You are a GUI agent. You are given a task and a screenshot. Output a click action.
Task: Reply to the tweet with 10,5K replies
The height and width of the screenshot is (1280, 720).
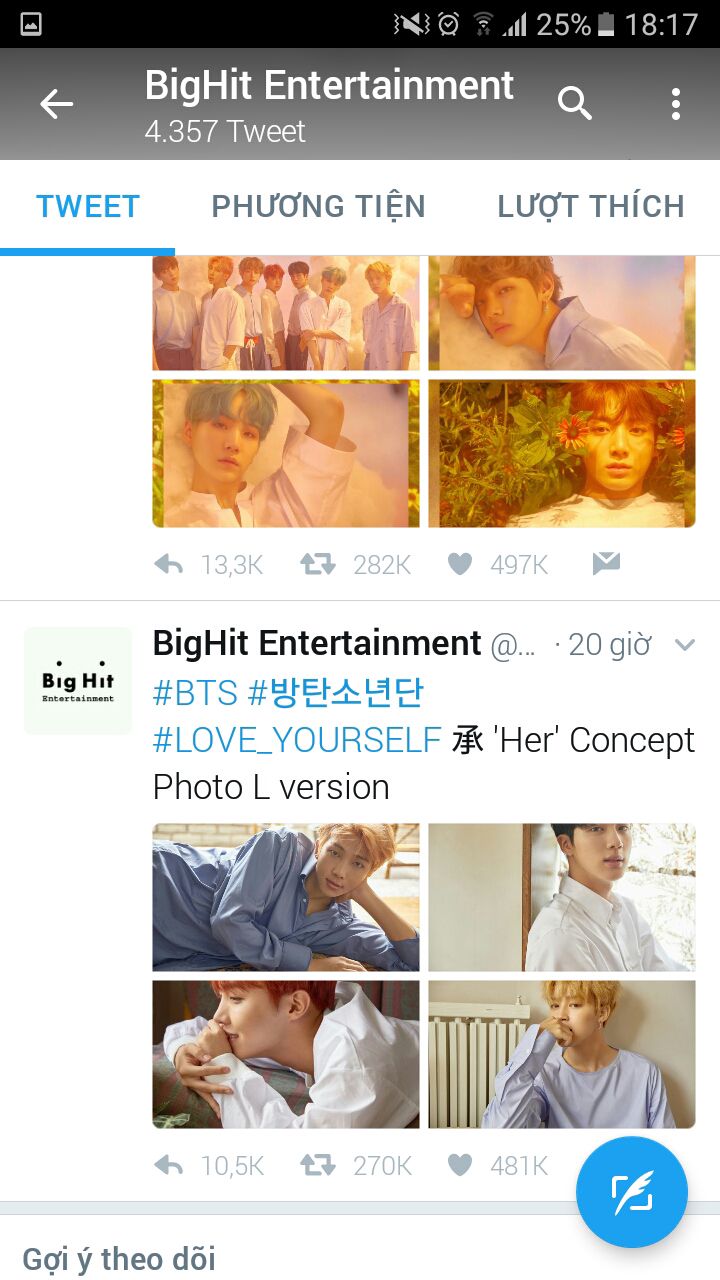169,1165
